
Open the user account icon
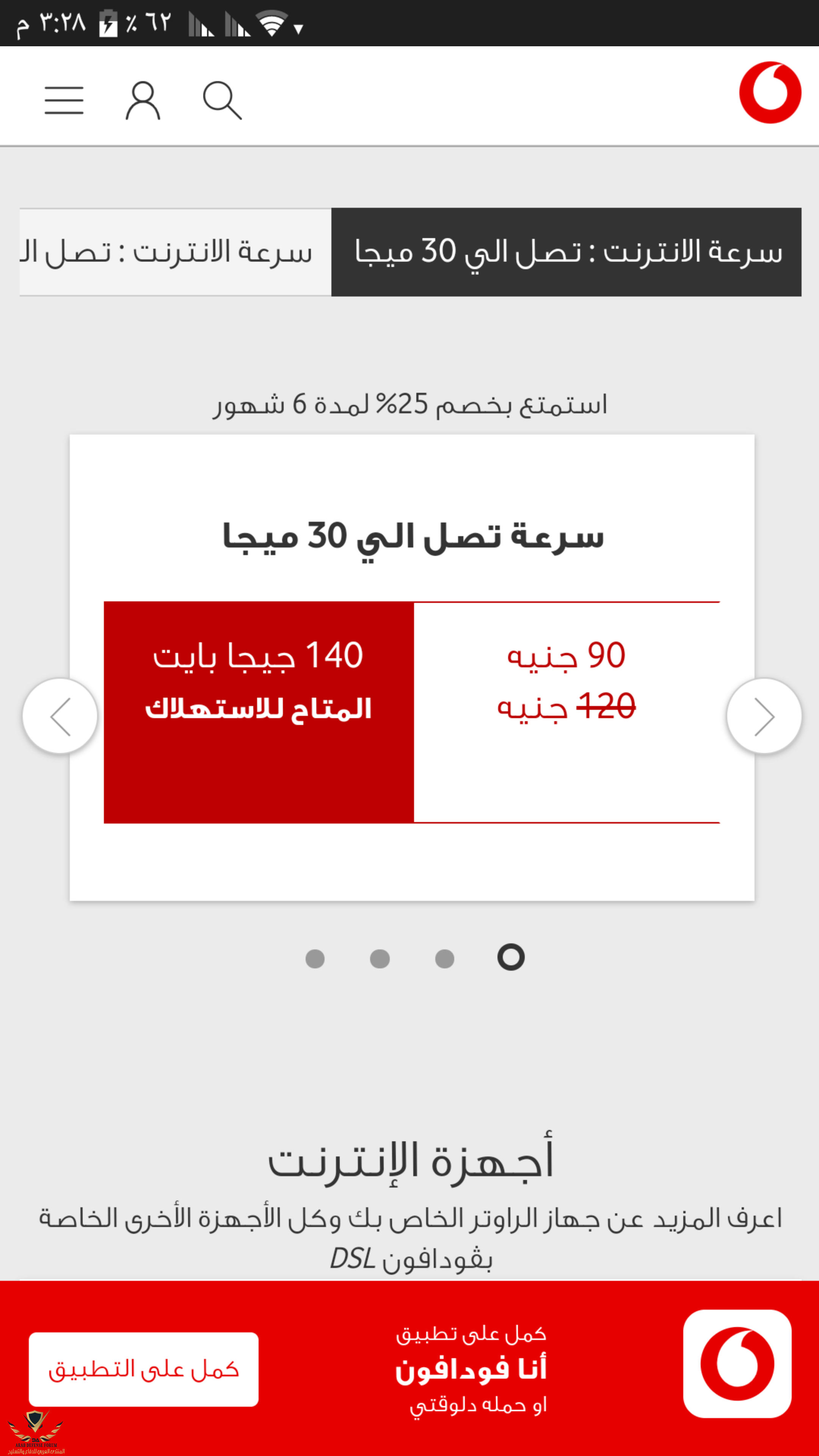[143, 100]
